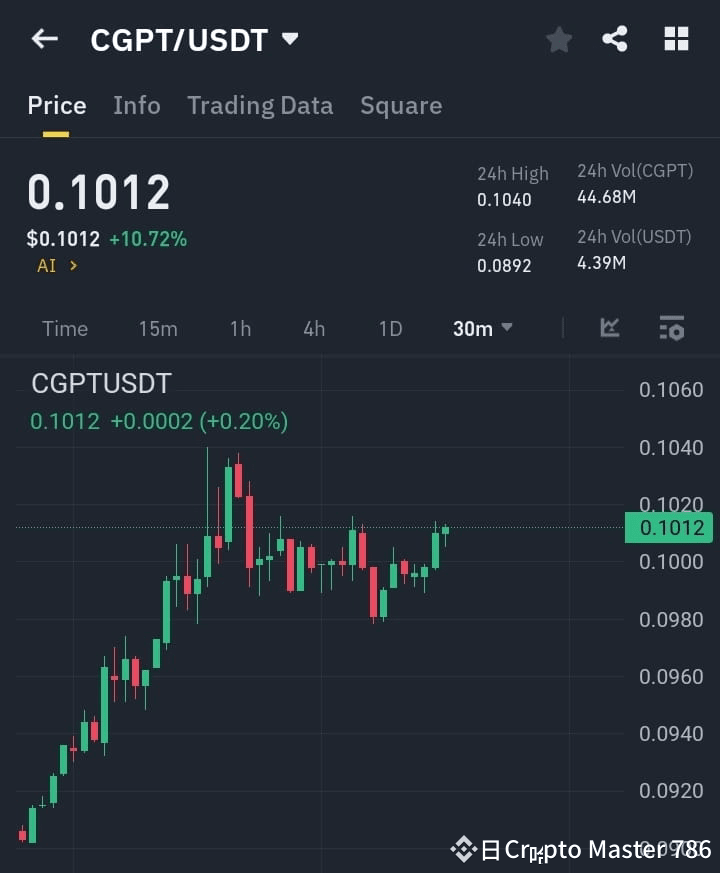Open the CGPT/USDT pair dropdown
Image resolution: width=720 pixels, height=873 pixels.
[289, 40]
